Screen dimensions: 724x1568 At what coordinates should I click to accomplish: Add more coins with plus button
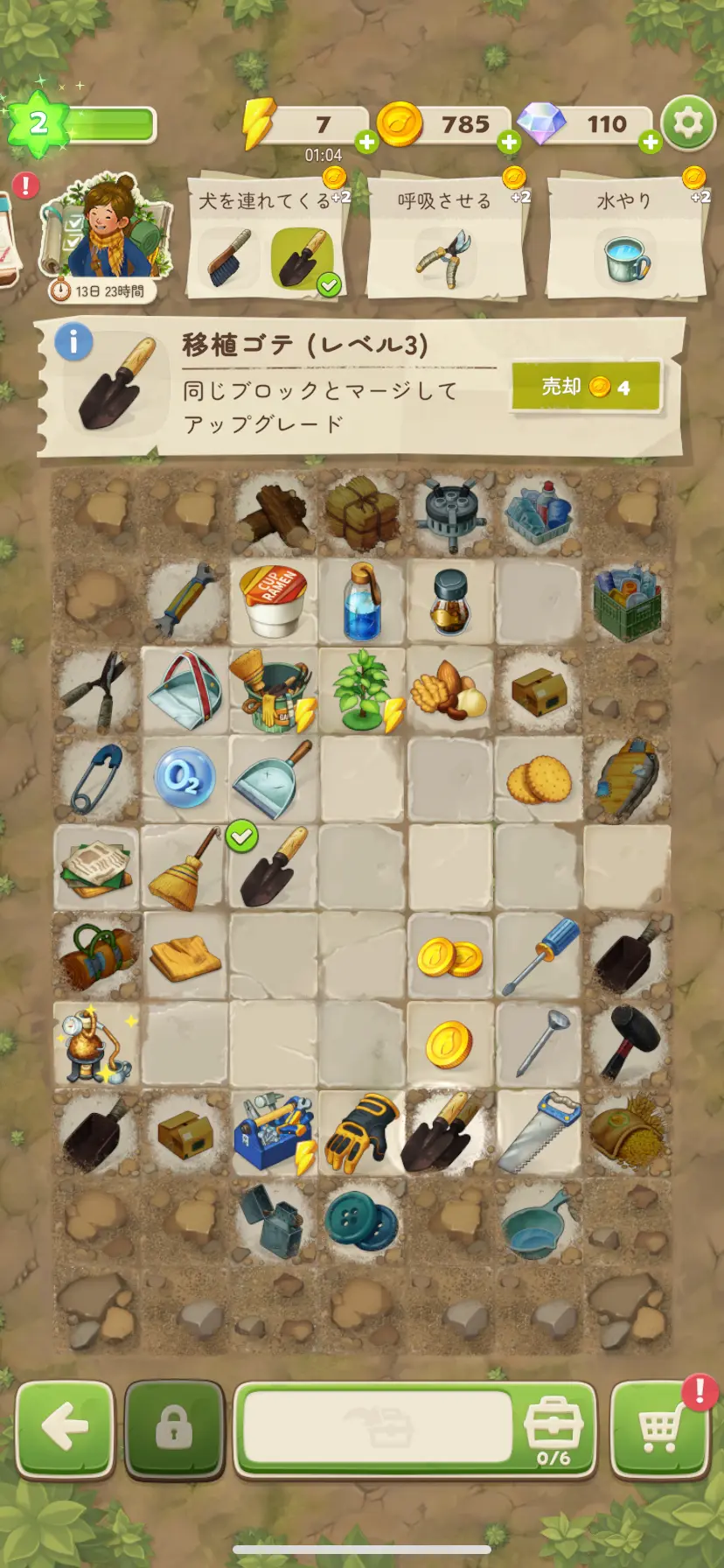pyautogui.click(x=508, y=142)
